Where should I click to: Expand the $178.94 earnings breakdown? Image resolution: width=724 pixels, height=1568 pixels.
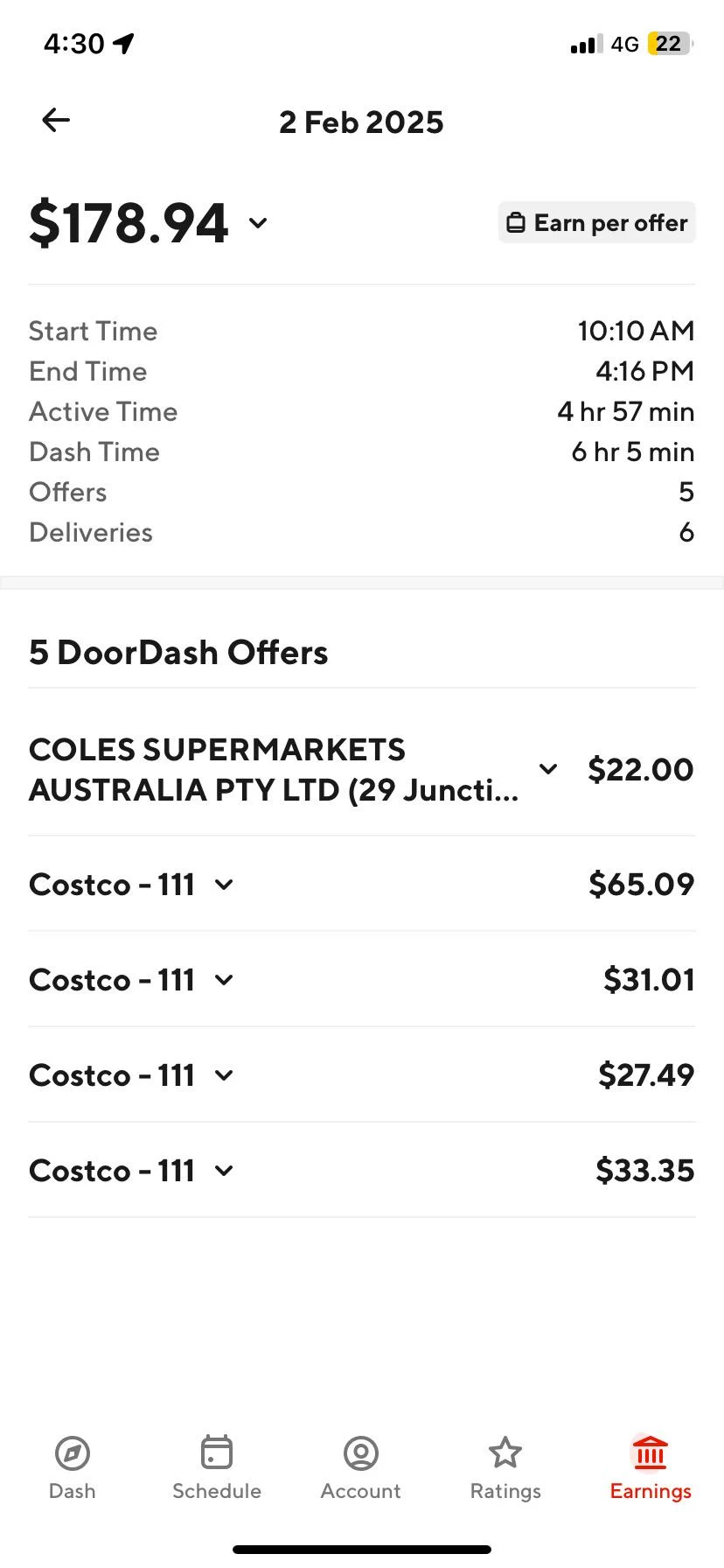[x=258, y=224]
